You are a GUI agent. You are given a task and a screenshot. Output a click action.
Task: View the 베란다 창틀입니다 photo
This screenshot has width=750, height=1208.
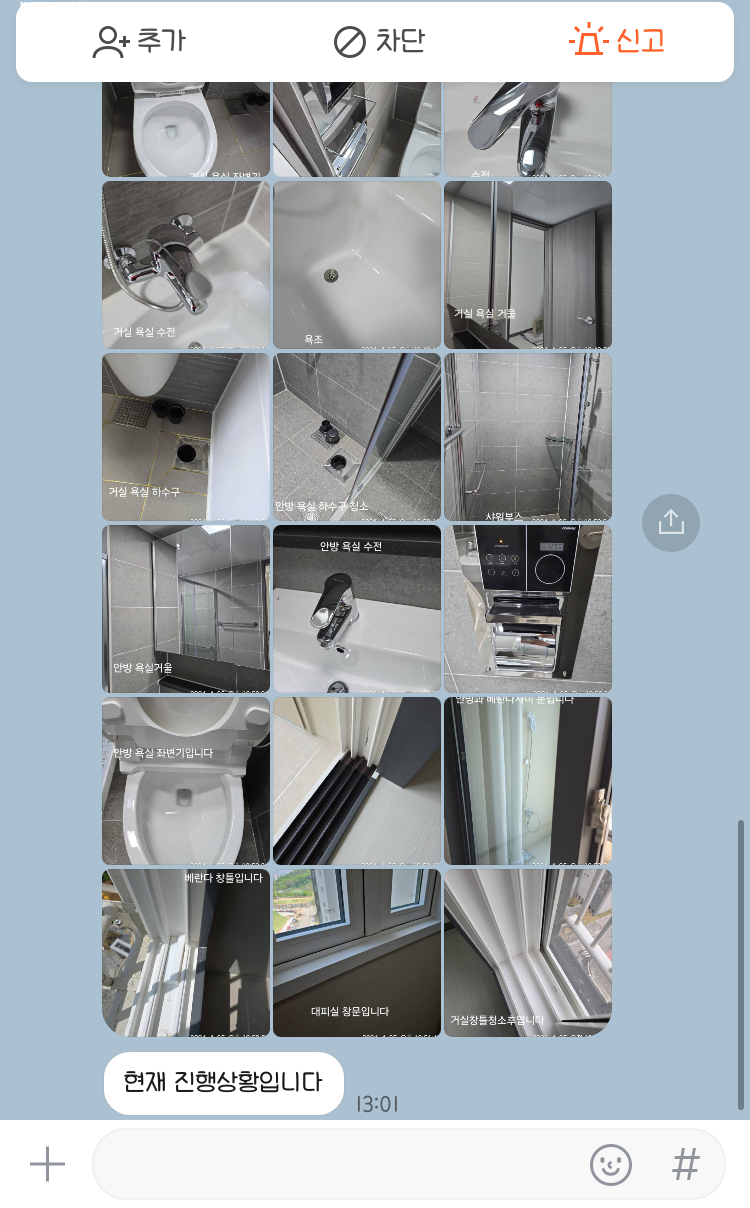click(186, 953)
